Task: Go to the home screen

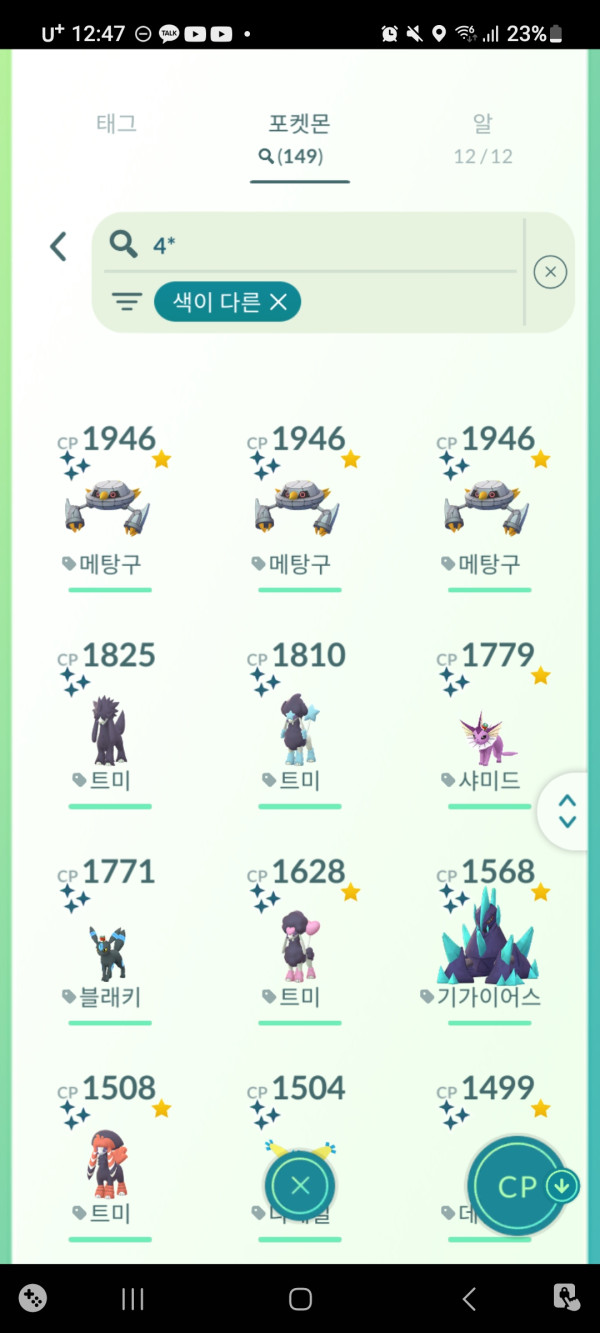Action: [300, 1299]
